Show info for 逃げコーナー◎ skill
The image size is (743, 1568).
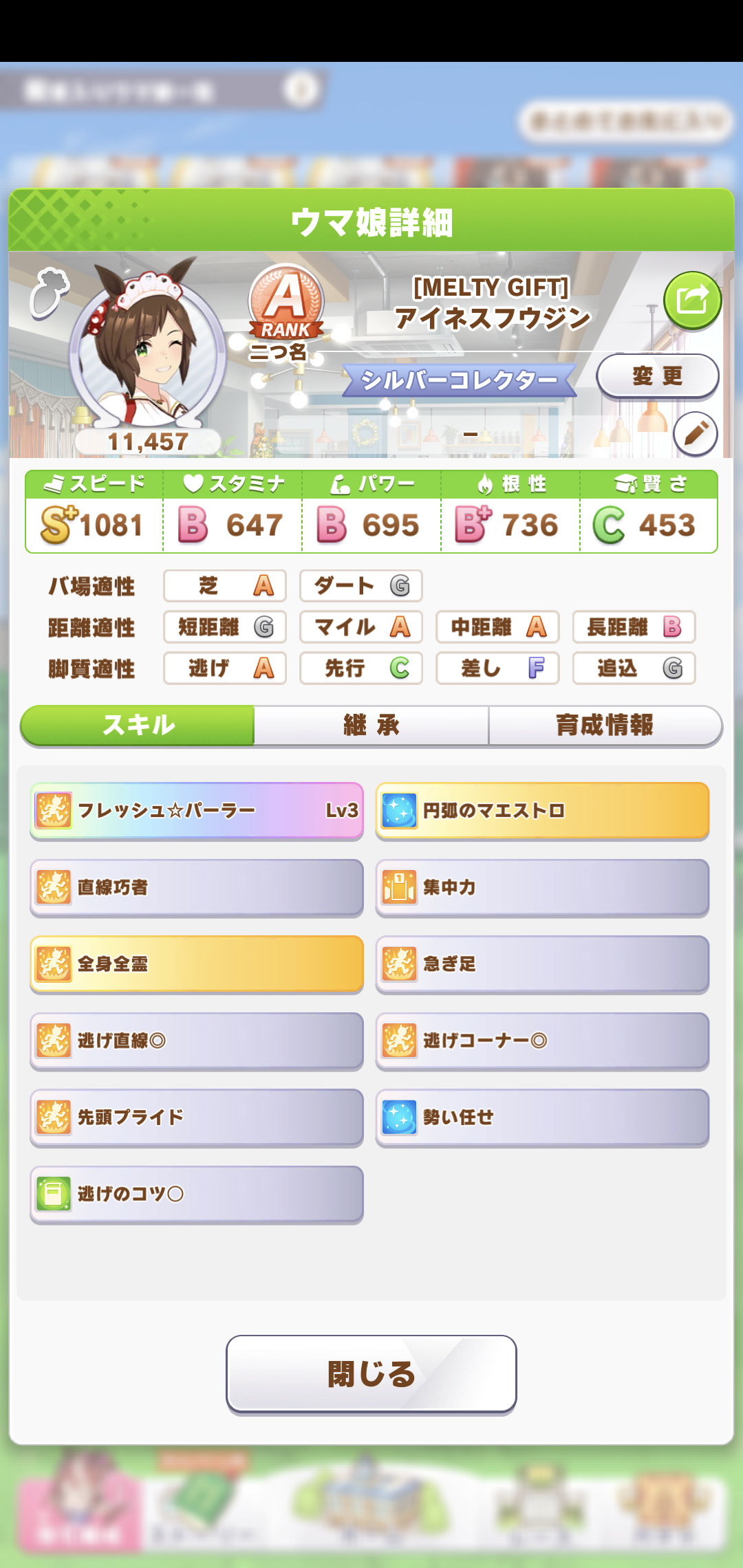(542, 1041)
